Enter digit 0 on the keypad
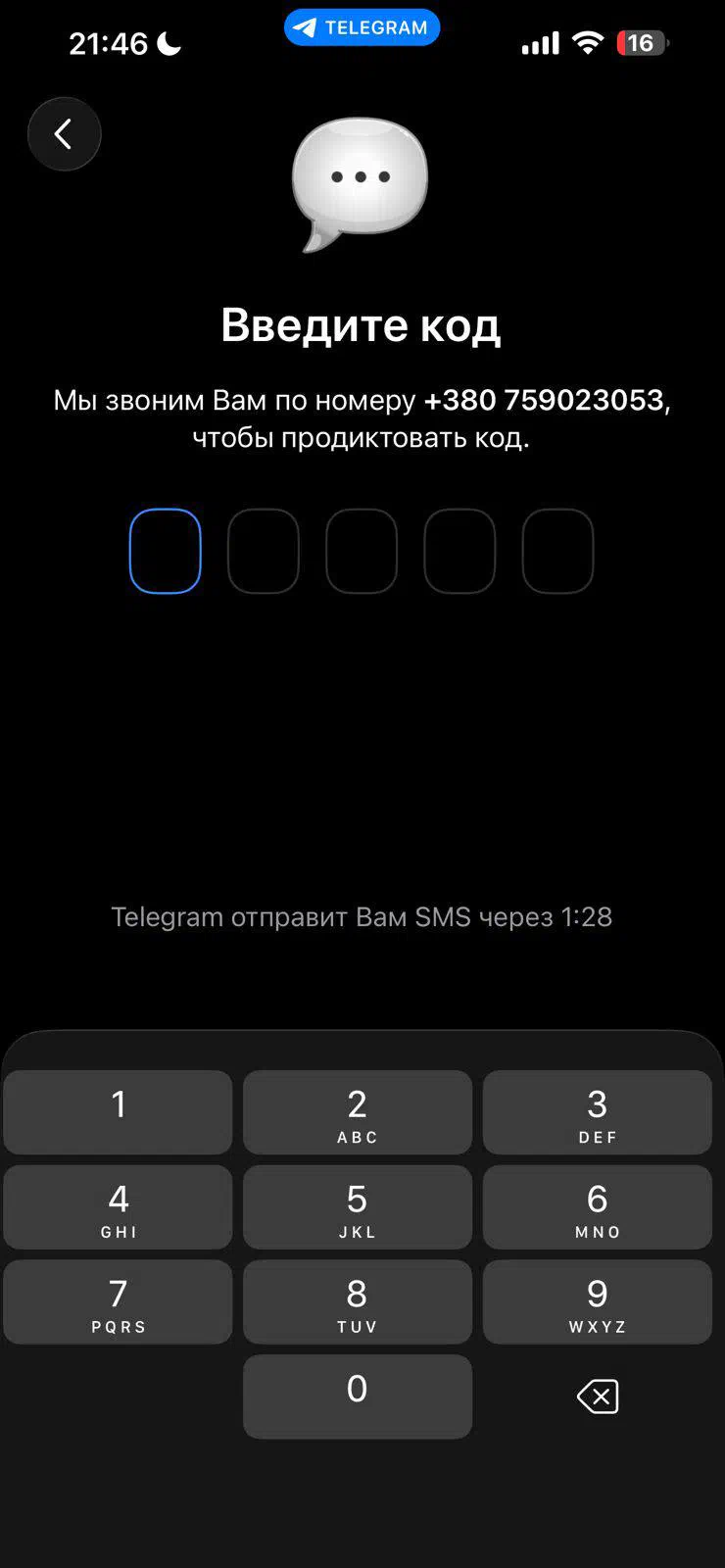Viewport: 725px width, 1568px height. click(358, 1396)
